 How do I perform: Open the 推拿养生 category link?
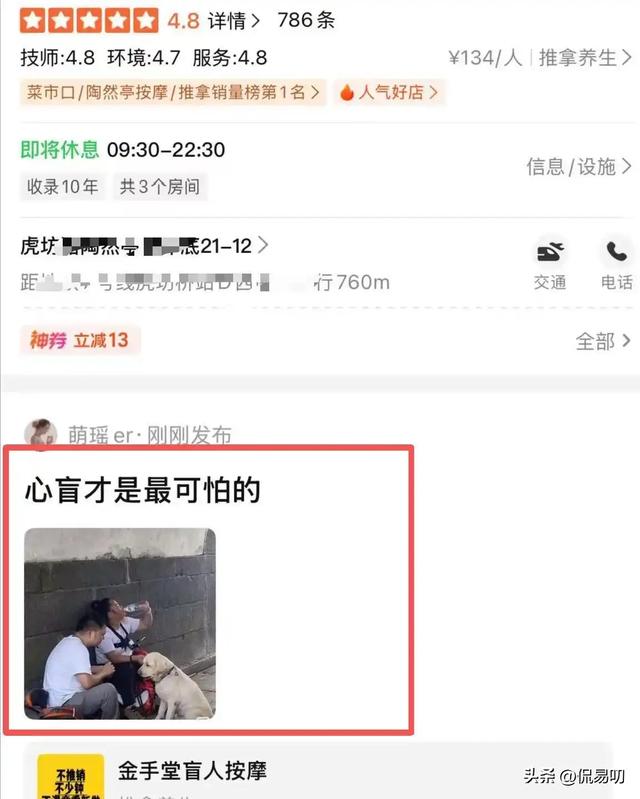coord(584,57)
